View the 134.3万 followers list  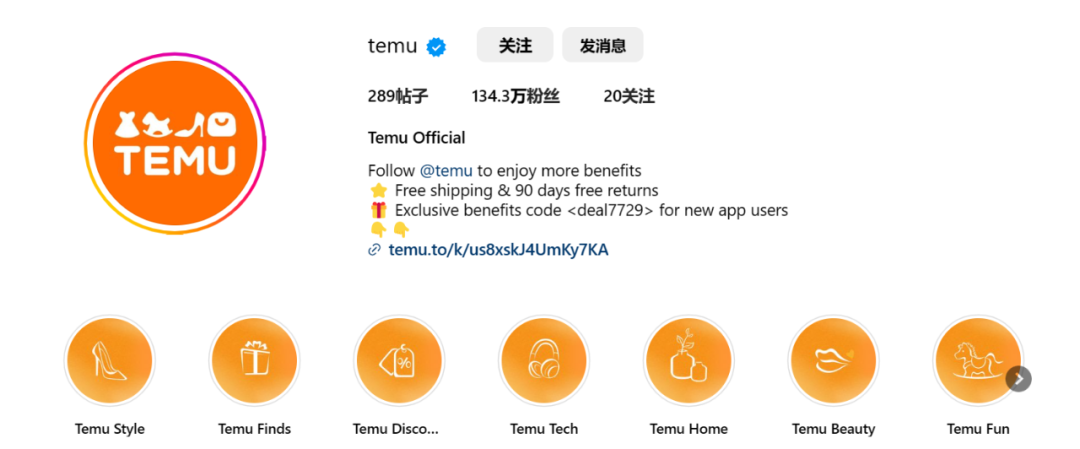coord(515,97)
